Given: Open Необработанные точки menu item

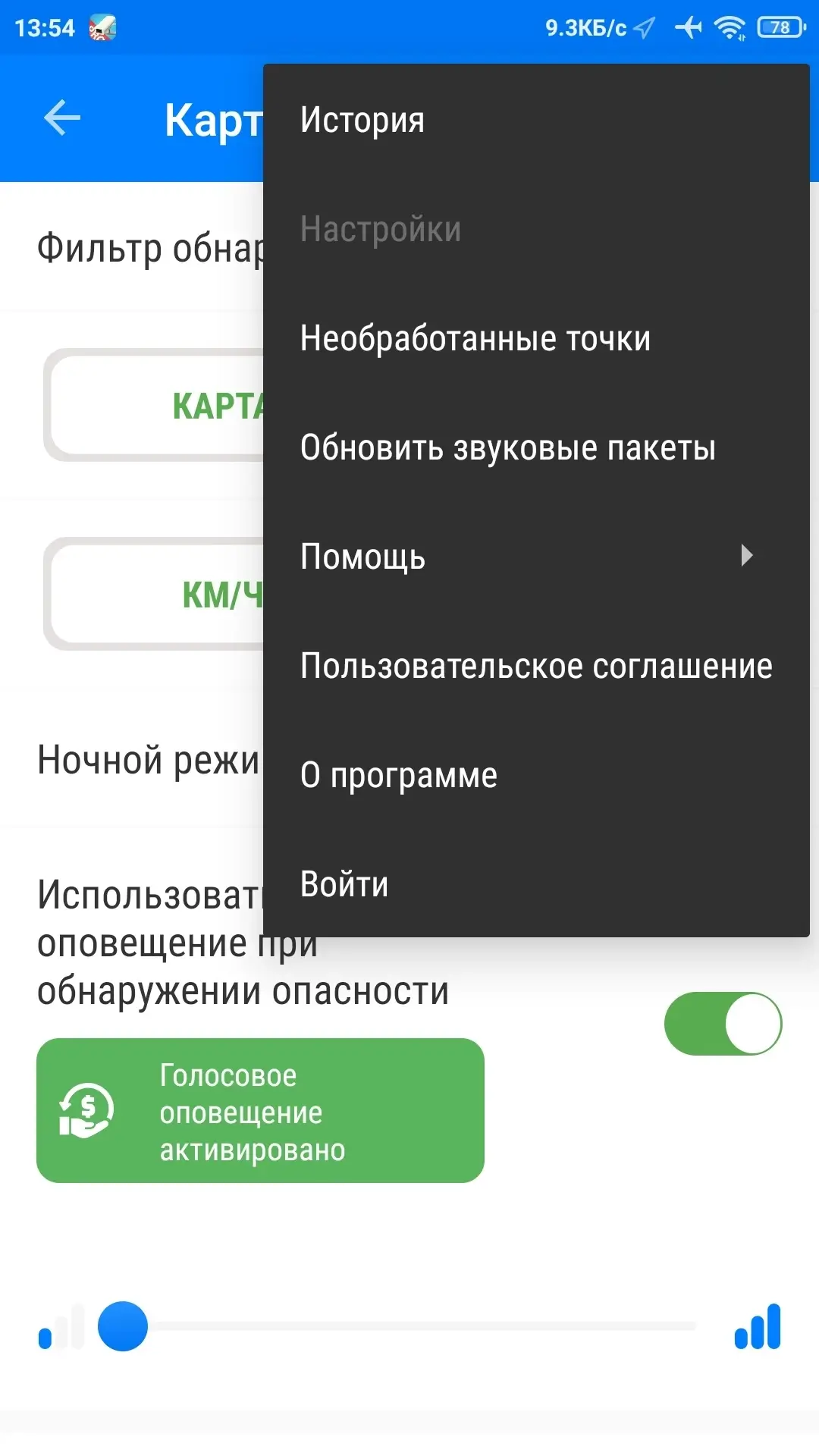Looking at the screenshot, I should pyautogui.click(x=536, y=338).
